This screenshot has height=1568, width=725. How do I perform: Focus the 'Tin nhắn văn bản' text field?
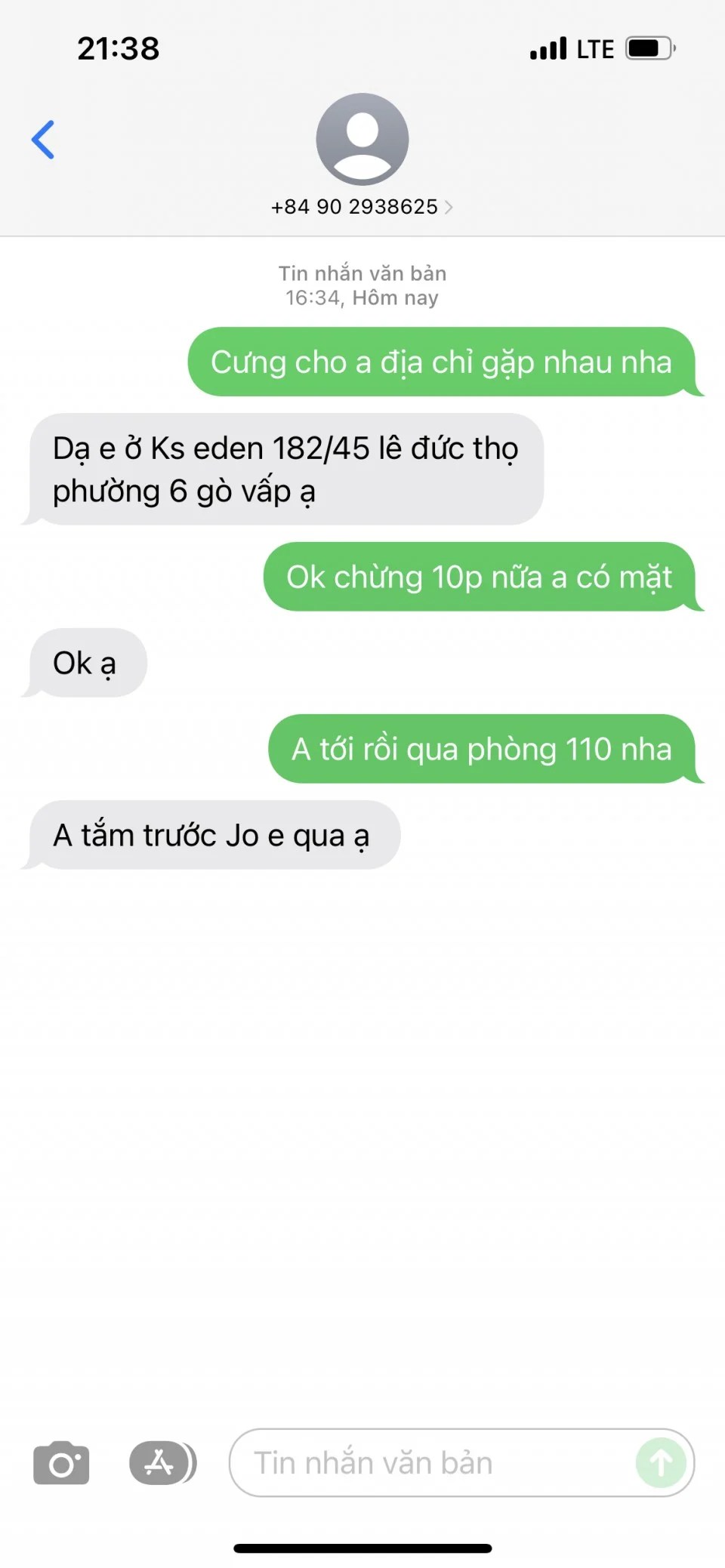pos(430,1463)
